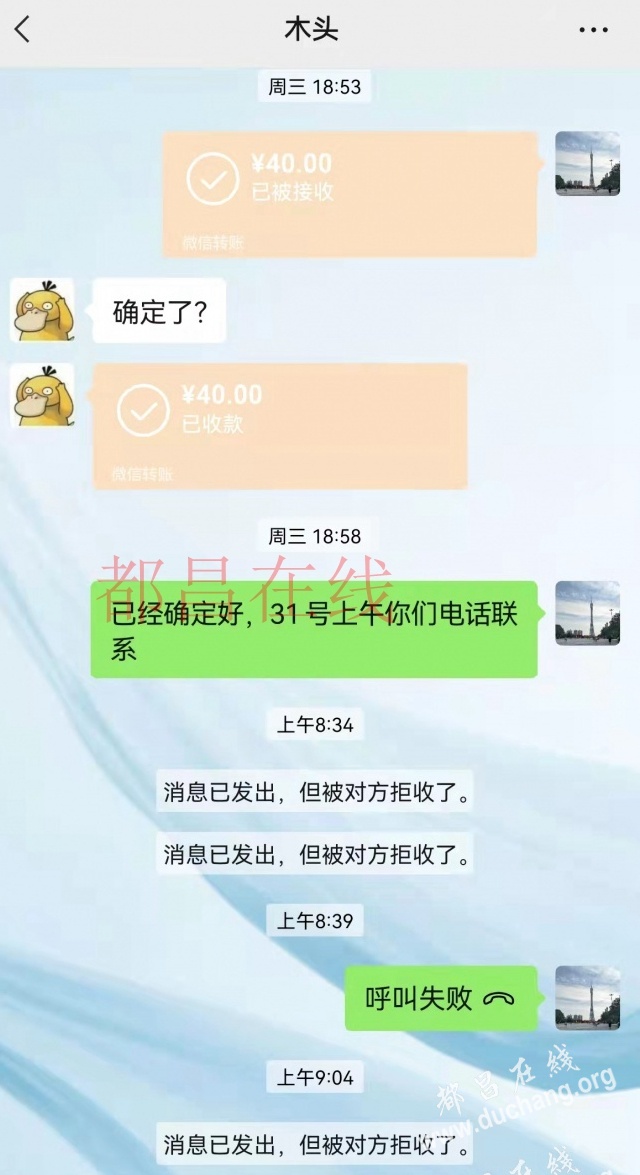
Task: Tap the 呼叫失败 bubble to call again
Action: tap(440, 998)
